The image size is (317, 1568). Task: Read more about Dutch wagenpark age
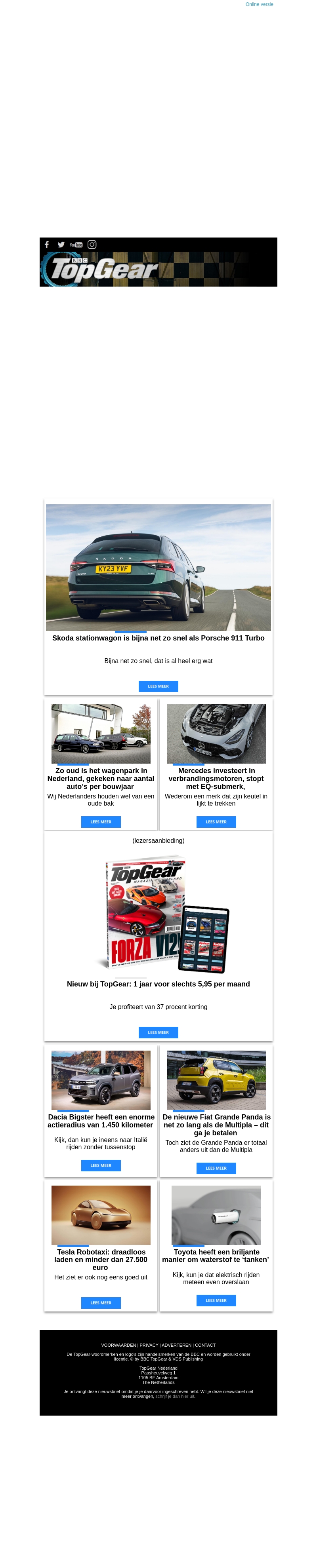101,822
